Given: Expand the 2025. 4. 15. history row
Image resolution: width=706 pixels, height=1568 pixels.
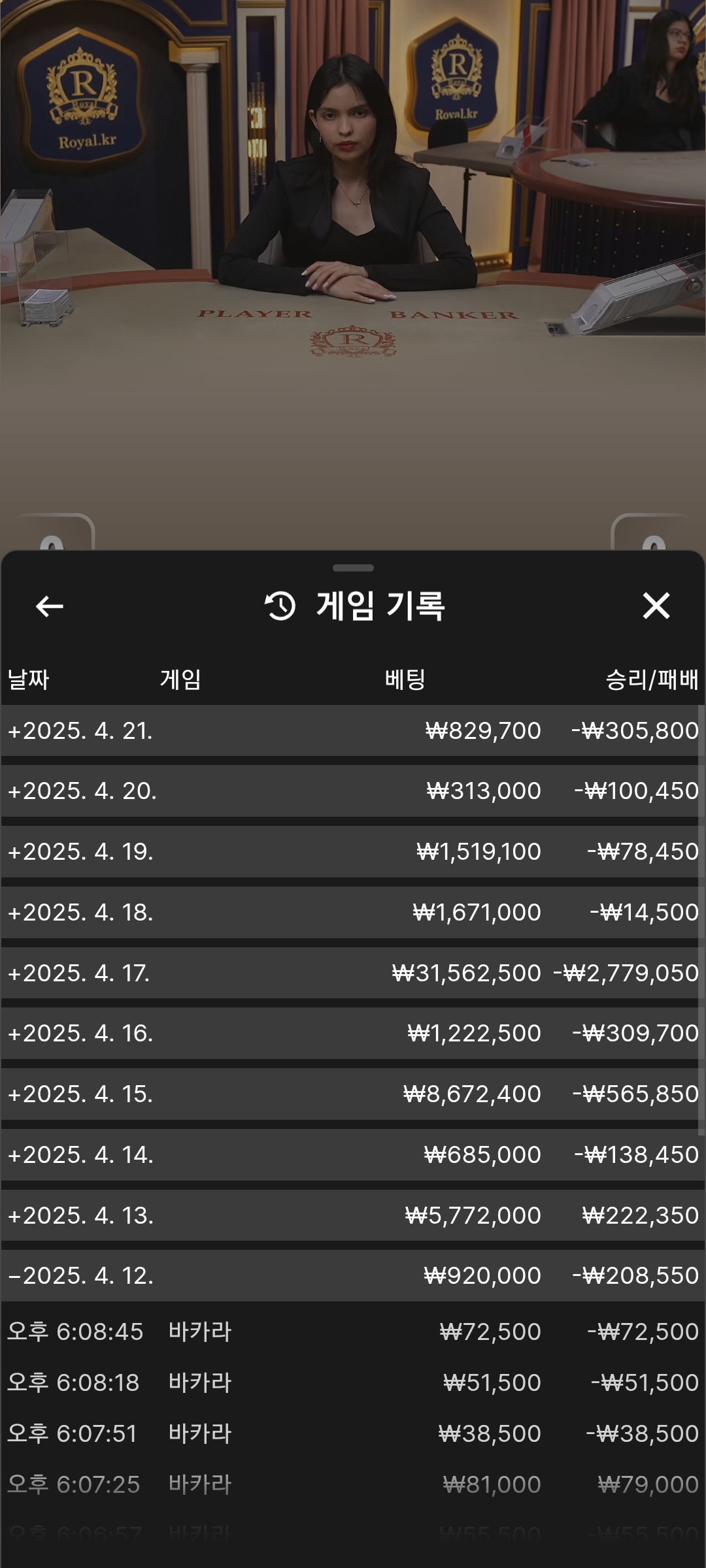Looking at the screenshot, I should [x=353, y=1094].
